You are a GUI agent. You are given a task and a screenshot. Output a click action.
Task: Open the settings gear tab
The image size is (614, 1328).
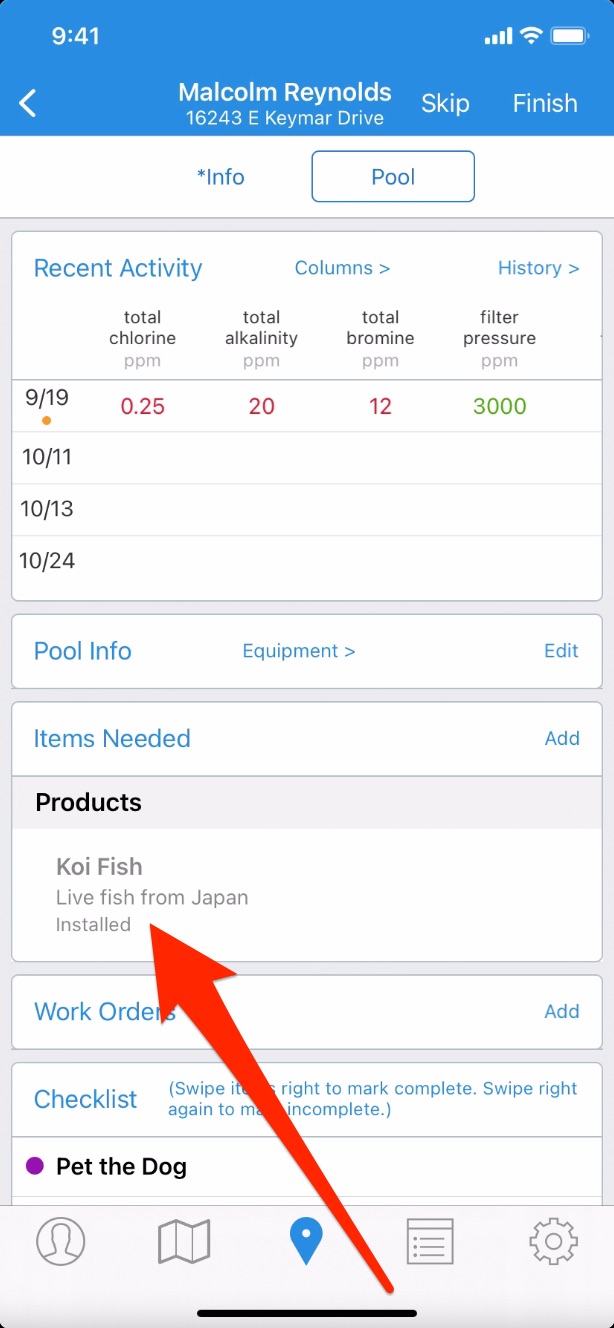553,1242
